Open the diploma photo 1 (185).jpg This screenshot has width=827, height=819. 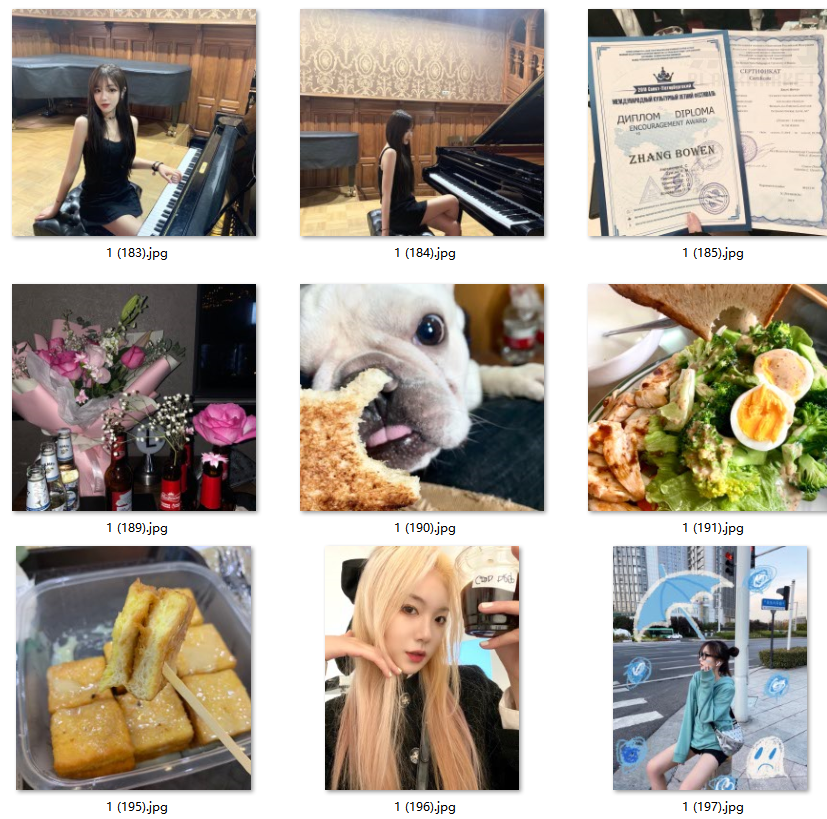(710, 123)
